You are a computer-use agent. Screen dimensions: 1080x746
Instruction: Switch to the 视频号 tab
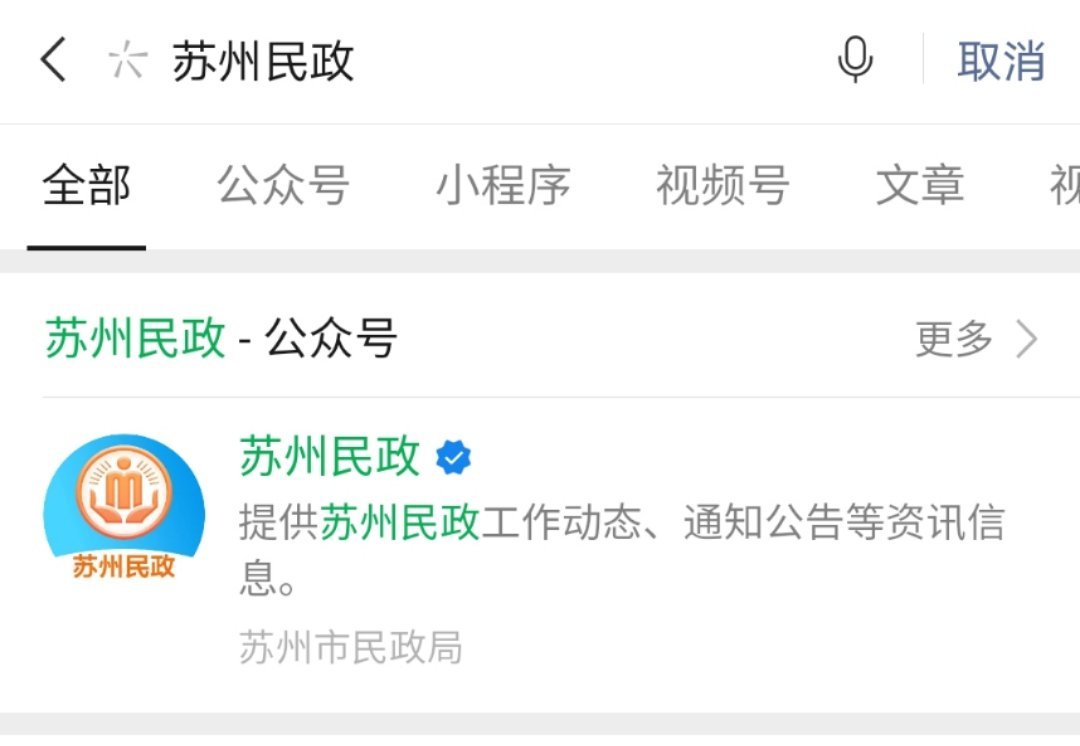(x=723, y=185)
